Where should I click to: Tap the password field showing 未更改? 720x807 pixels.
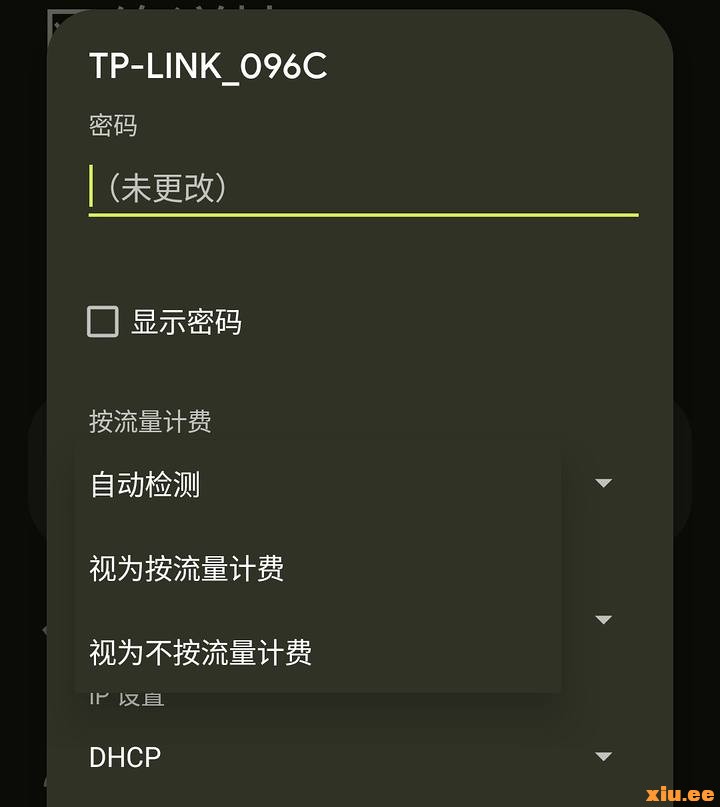362,188
